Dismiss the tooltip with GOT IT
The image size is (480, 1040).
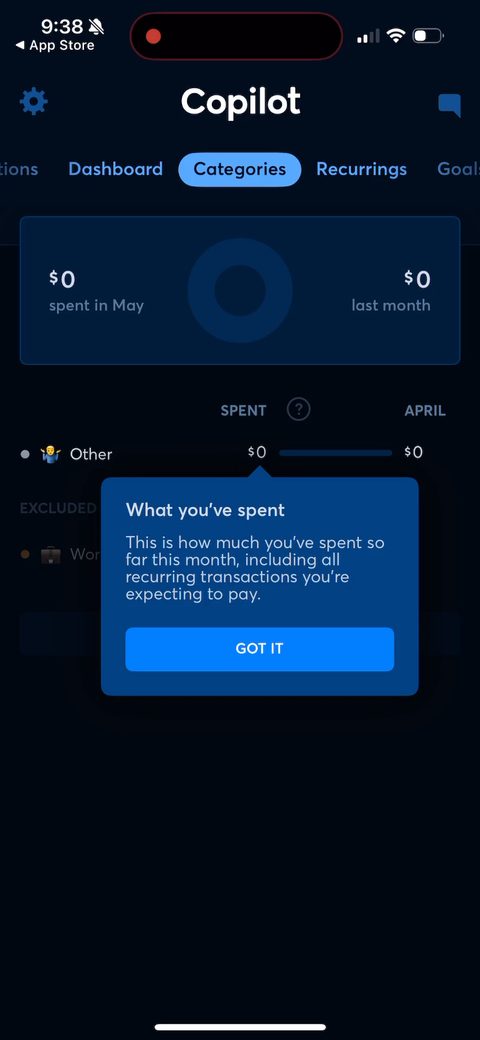[x=259, y=649]
